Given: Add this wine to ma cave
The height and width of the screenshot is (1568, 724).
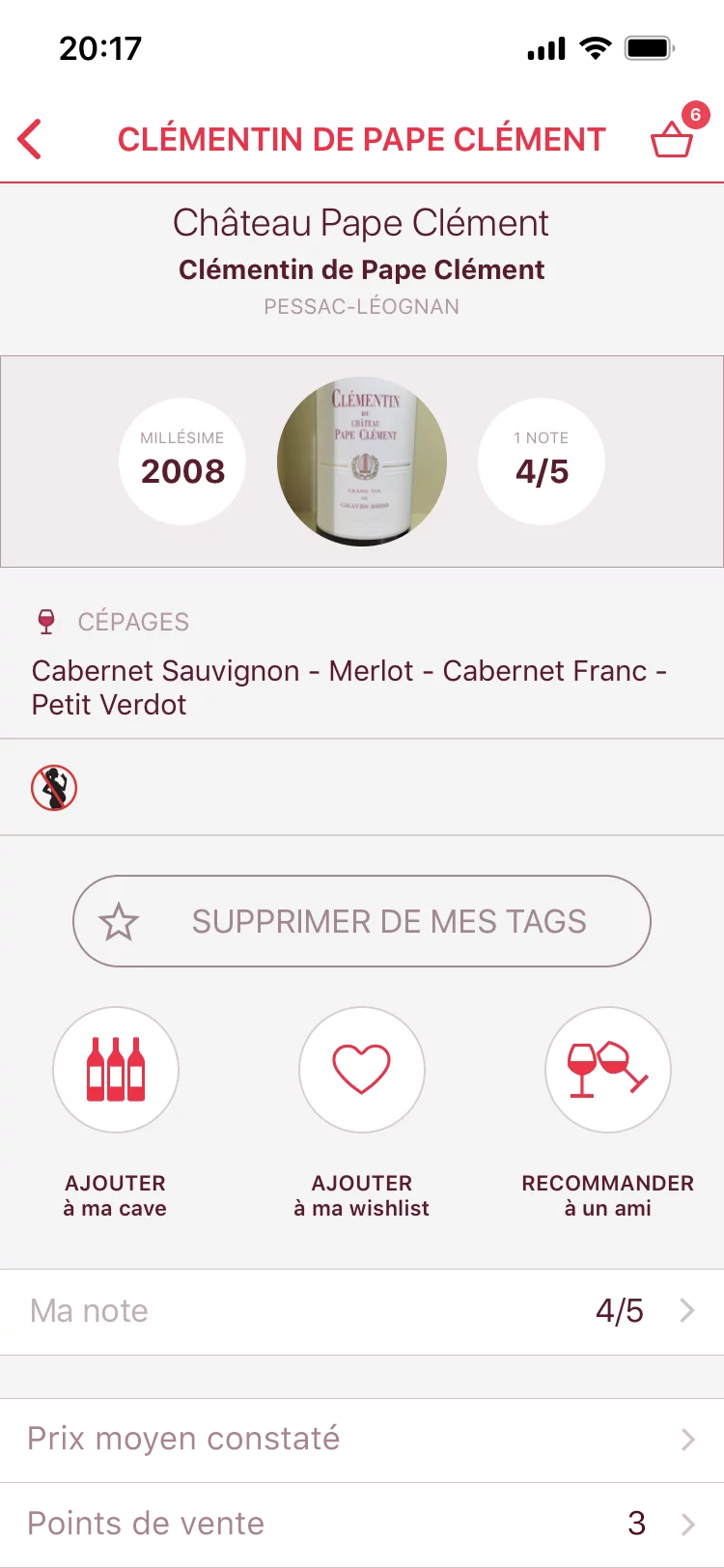Looking at the screenshot, I should point(116,1070).
